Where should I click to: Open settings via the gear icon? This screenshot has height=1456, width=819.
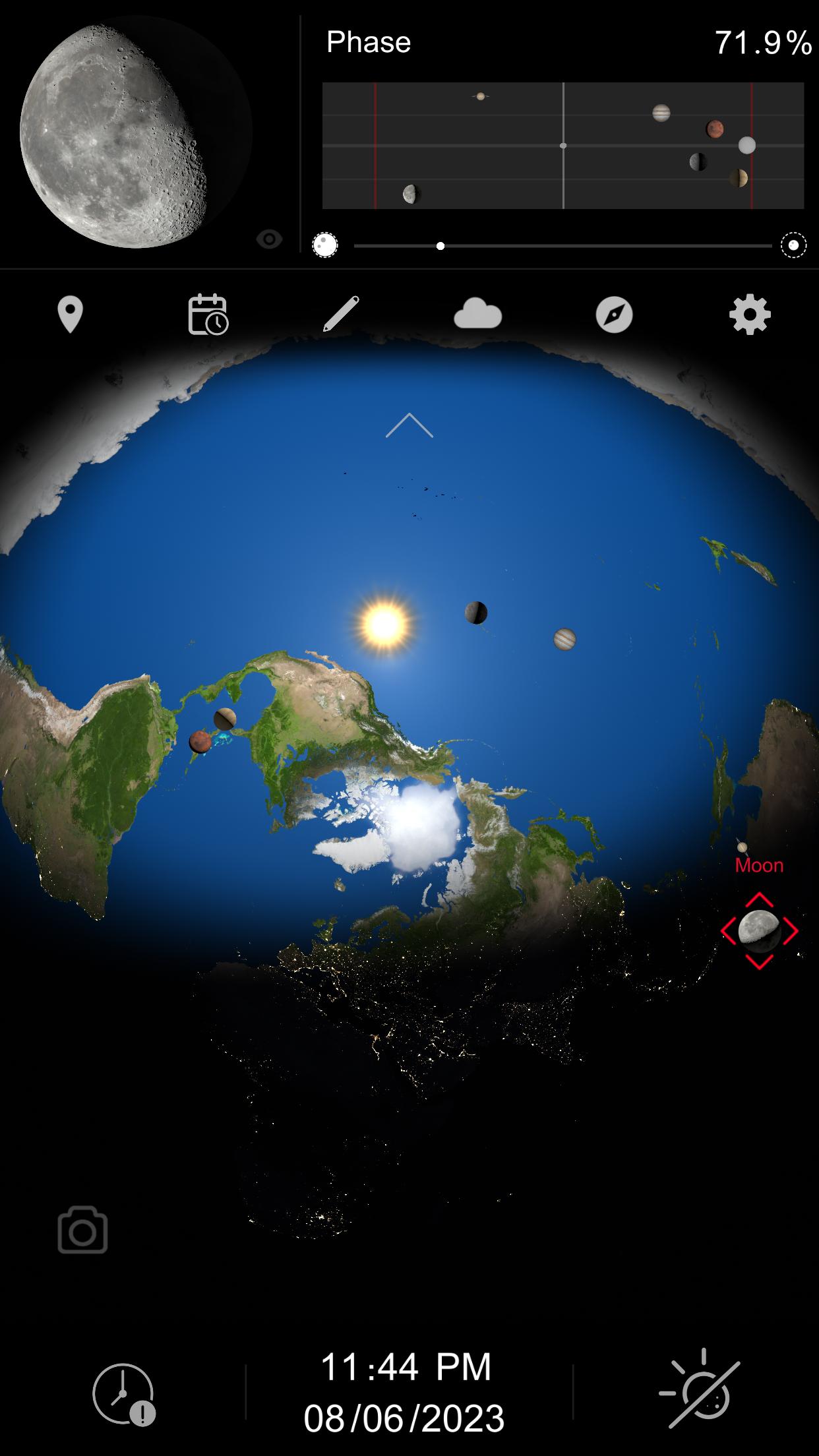pyautogui.click(x=750, y=315)
